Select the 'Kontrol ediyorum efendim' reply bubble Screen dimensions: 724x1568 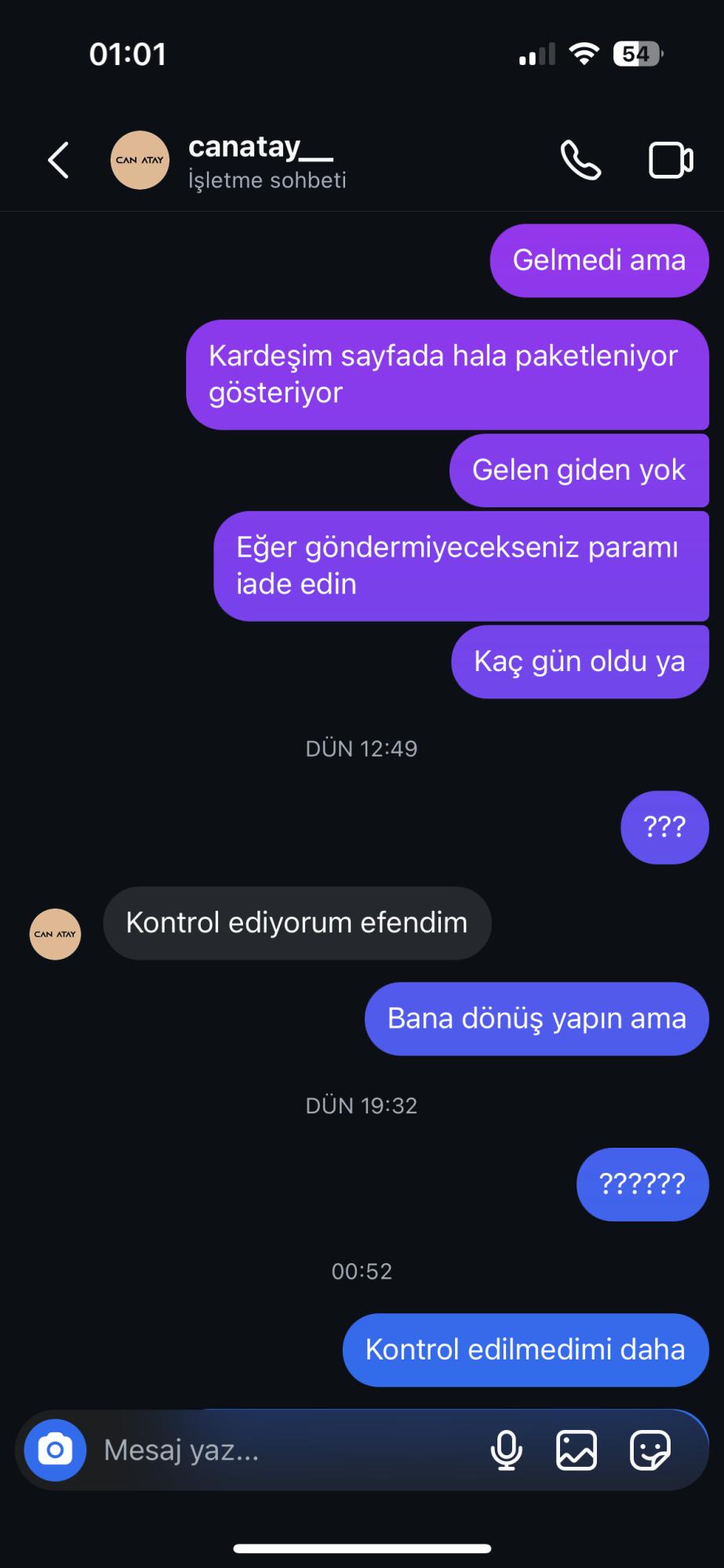pyautogui.click(x=296, y=923)
